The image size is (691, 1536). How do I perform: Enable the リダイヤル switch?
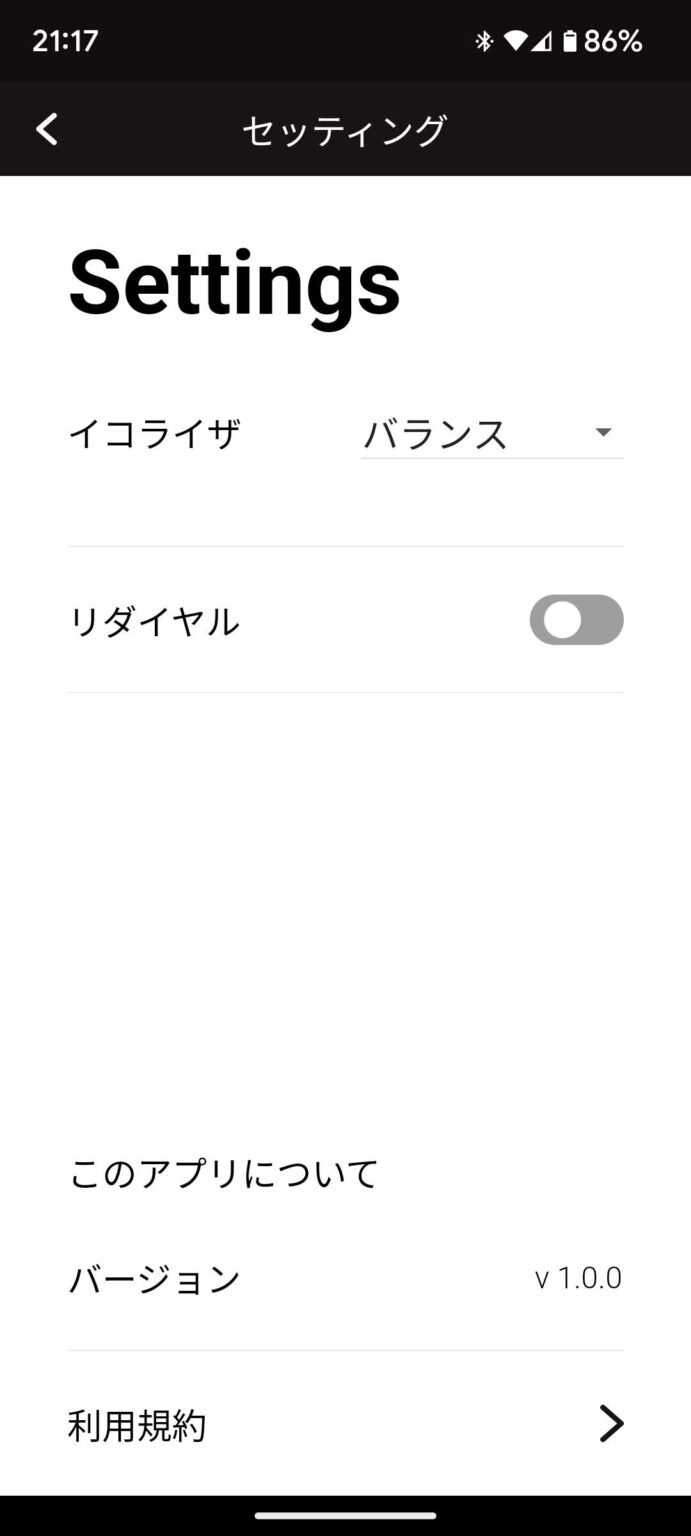(x=576, y=620)
